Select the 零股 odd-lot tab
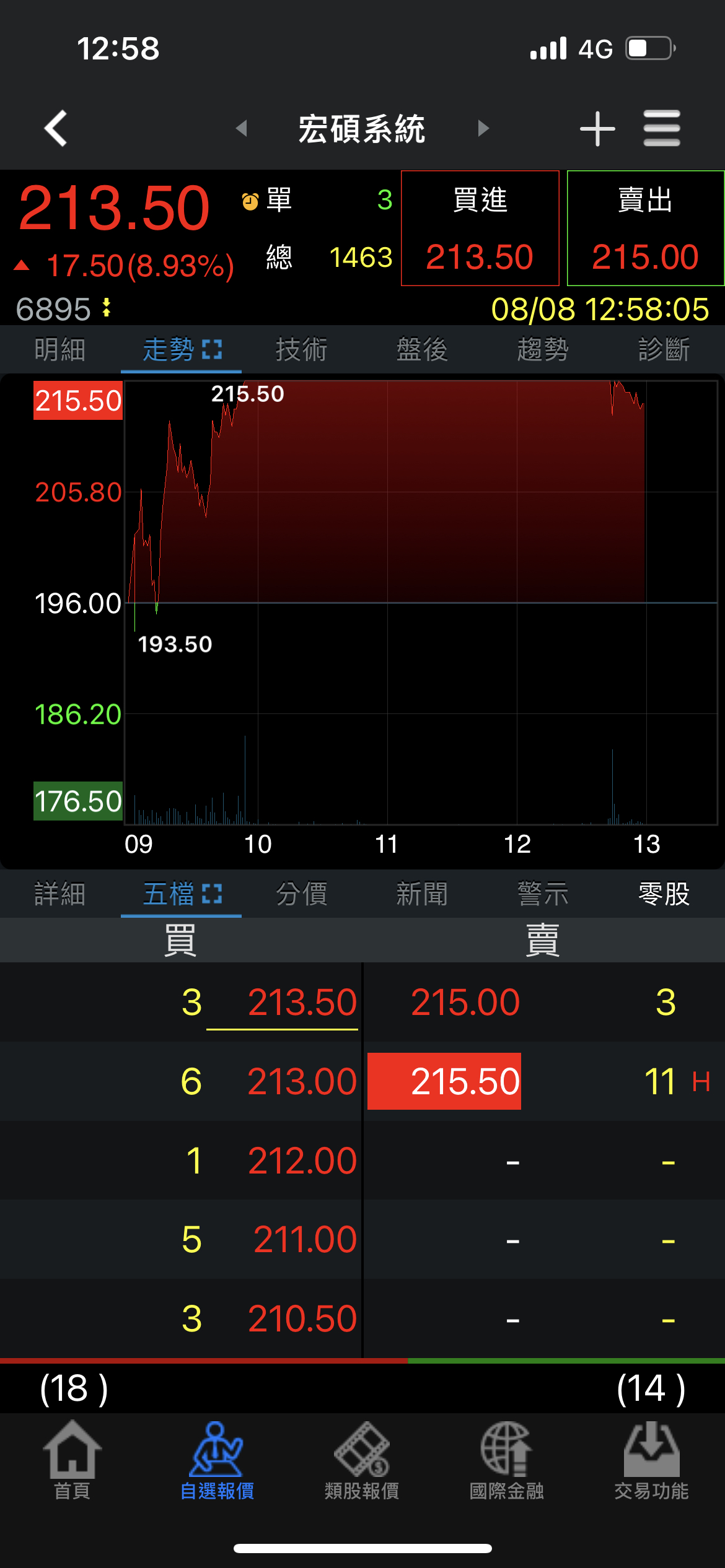Image resolution: width=725 pixels, height=1568 pixels. tap(664, 894)
